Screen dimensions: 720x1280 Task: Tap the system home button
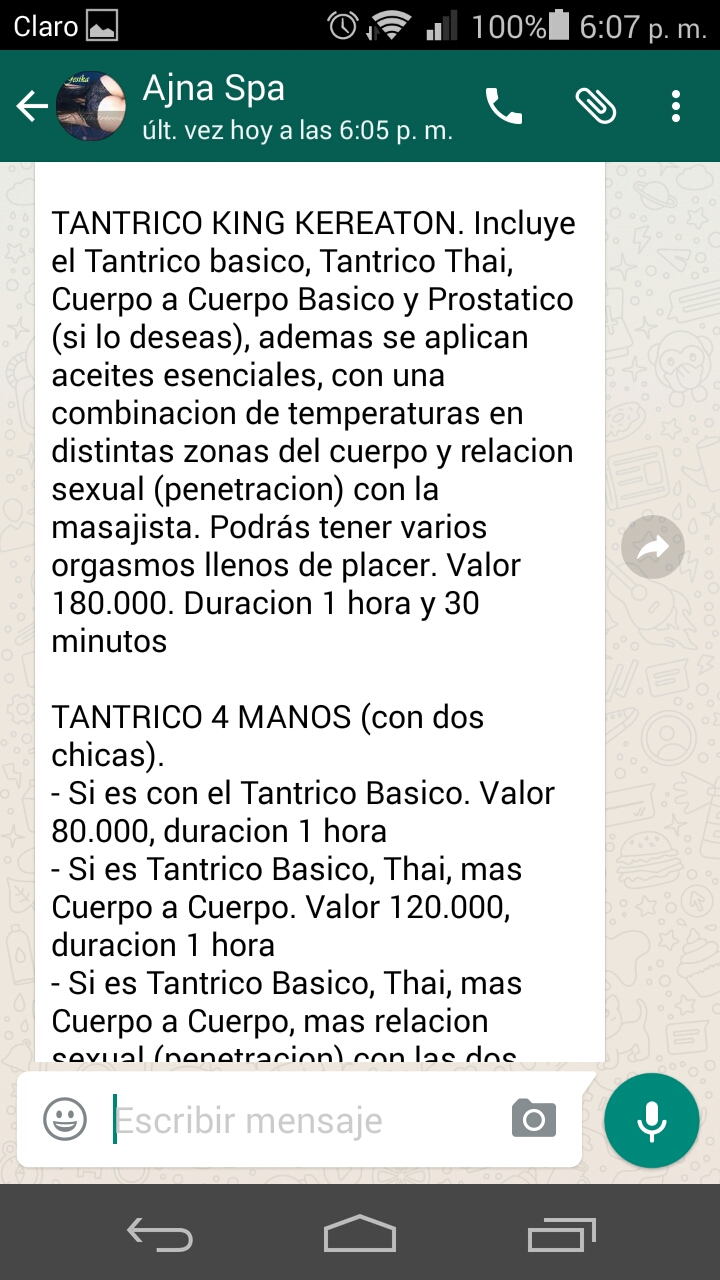(360, 1234)
